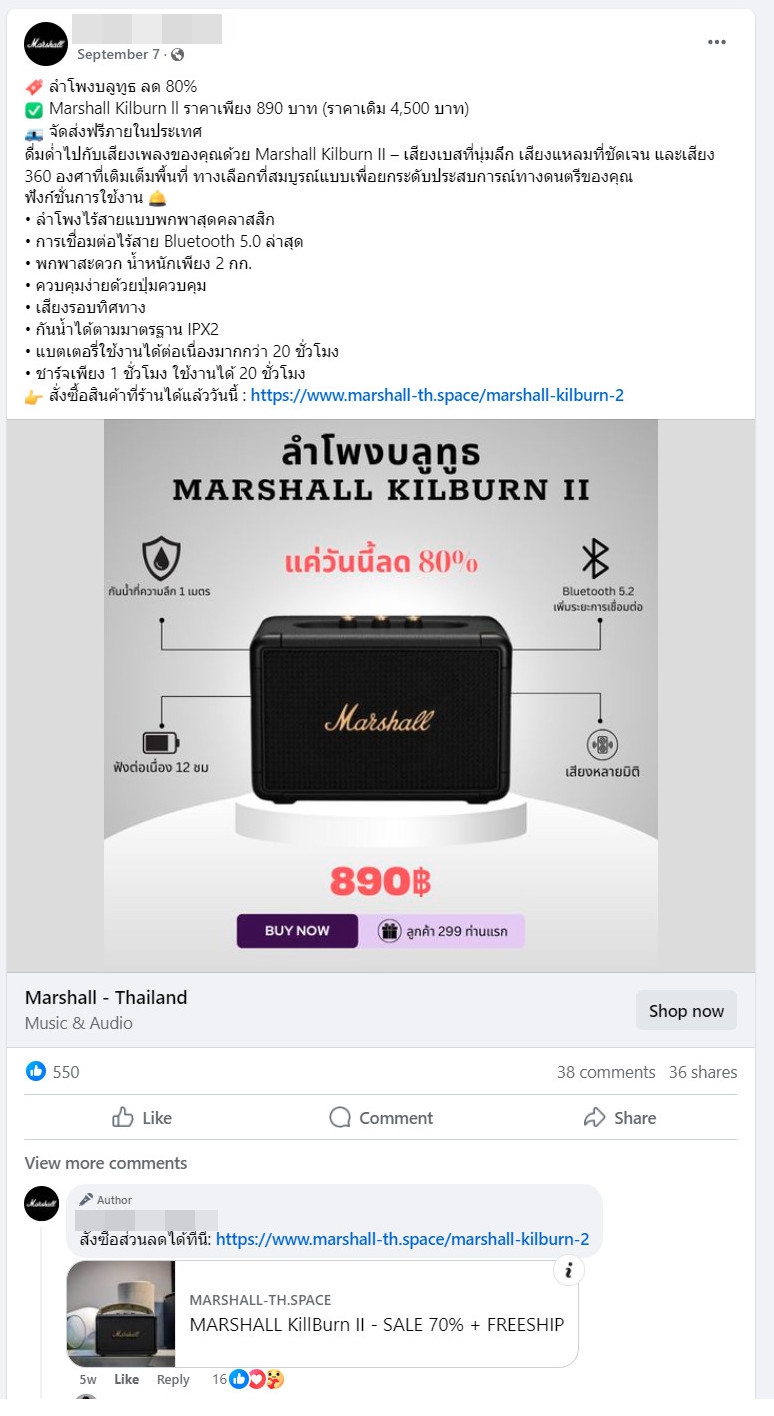Screen dimensions: 774x1416
Task: Open the Marshall Kilburn II ad image
Action: click(381, 694)
